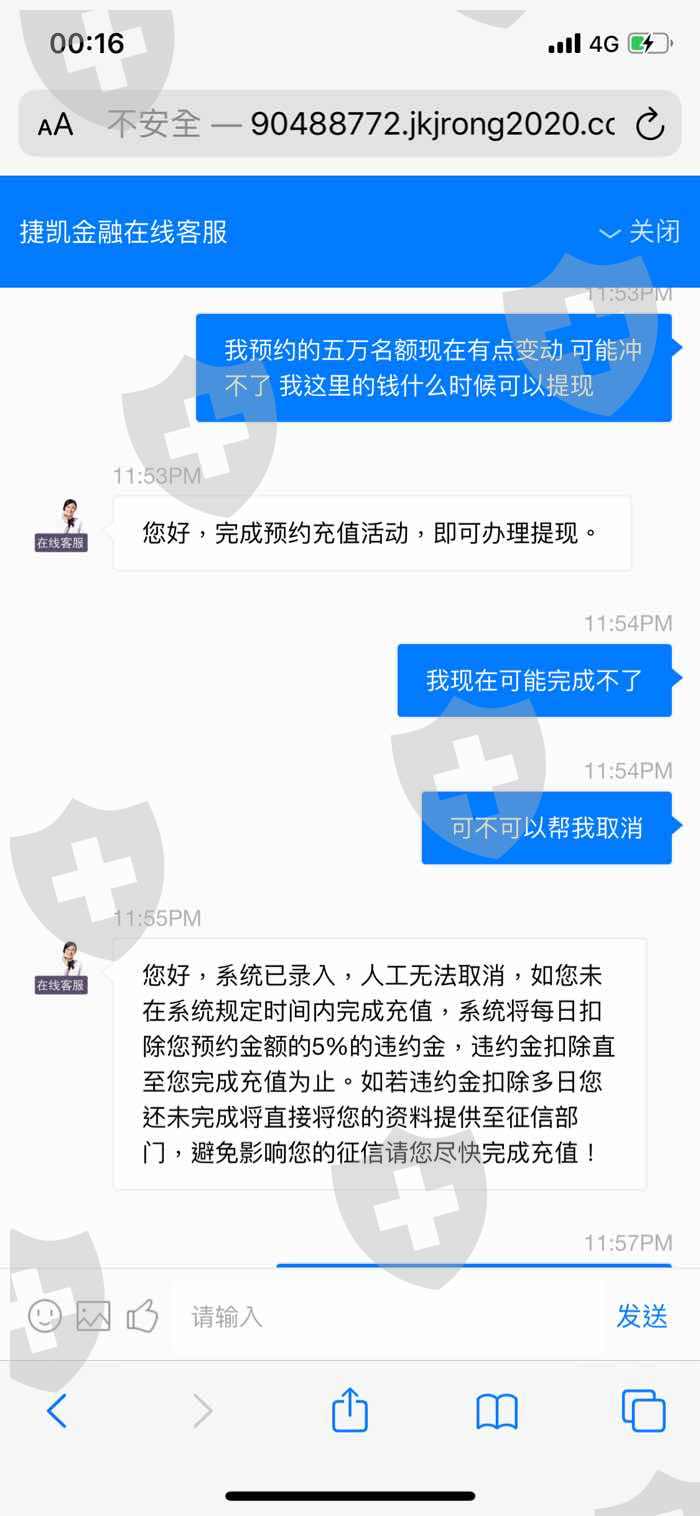Send a thumbs-up rating

[142, 1315]
